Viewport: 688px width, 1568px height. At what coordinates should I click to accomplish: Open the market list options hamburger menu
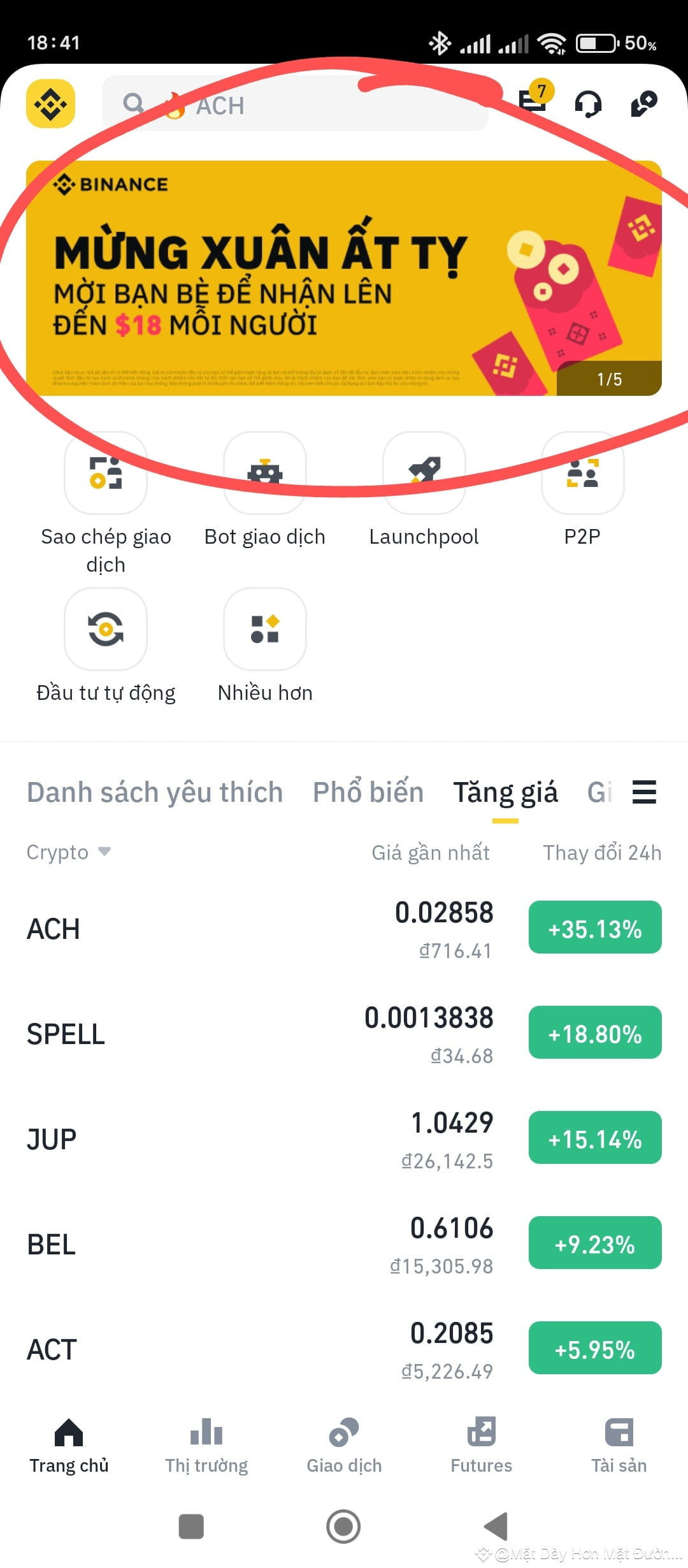(645, 792)
